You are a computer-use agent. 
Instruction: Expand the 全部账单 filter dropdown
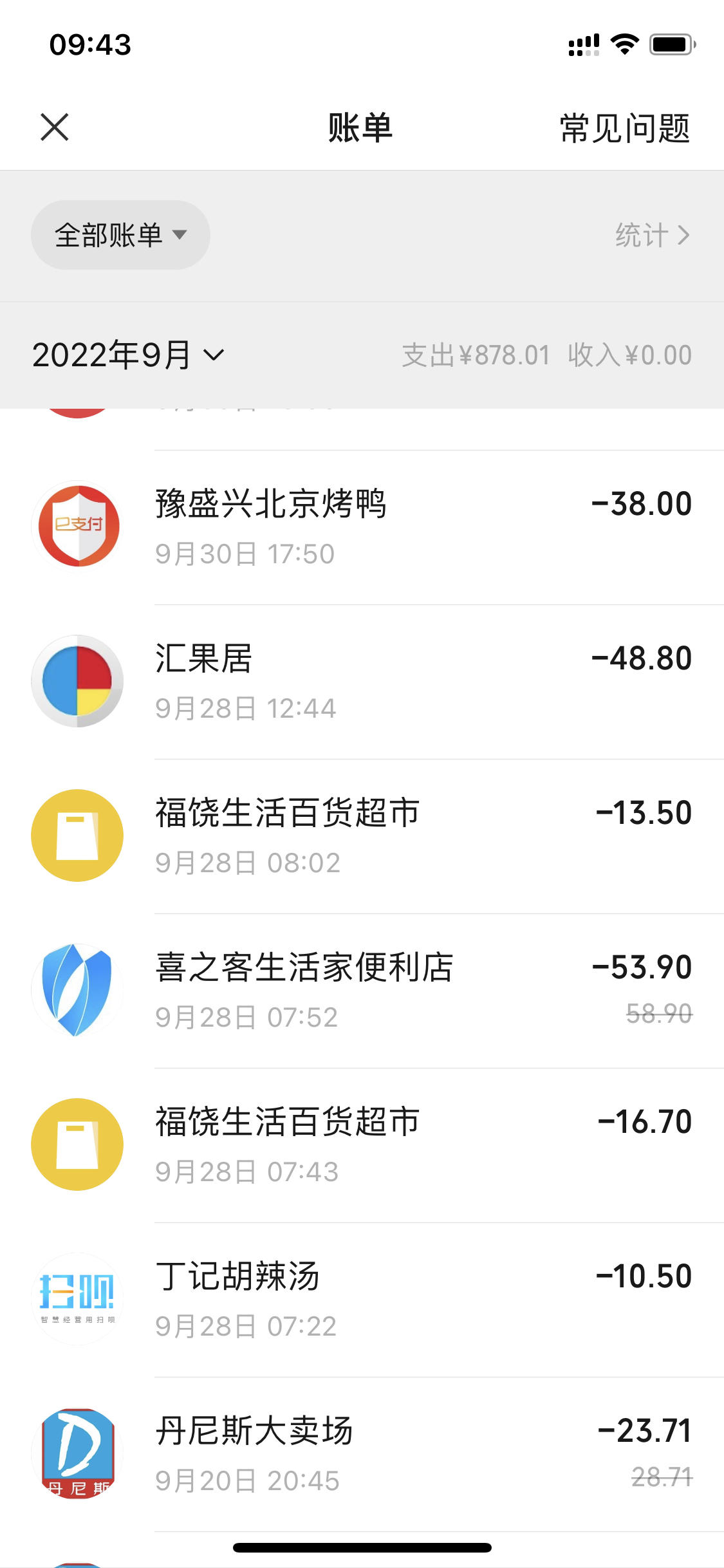[120, 235]
